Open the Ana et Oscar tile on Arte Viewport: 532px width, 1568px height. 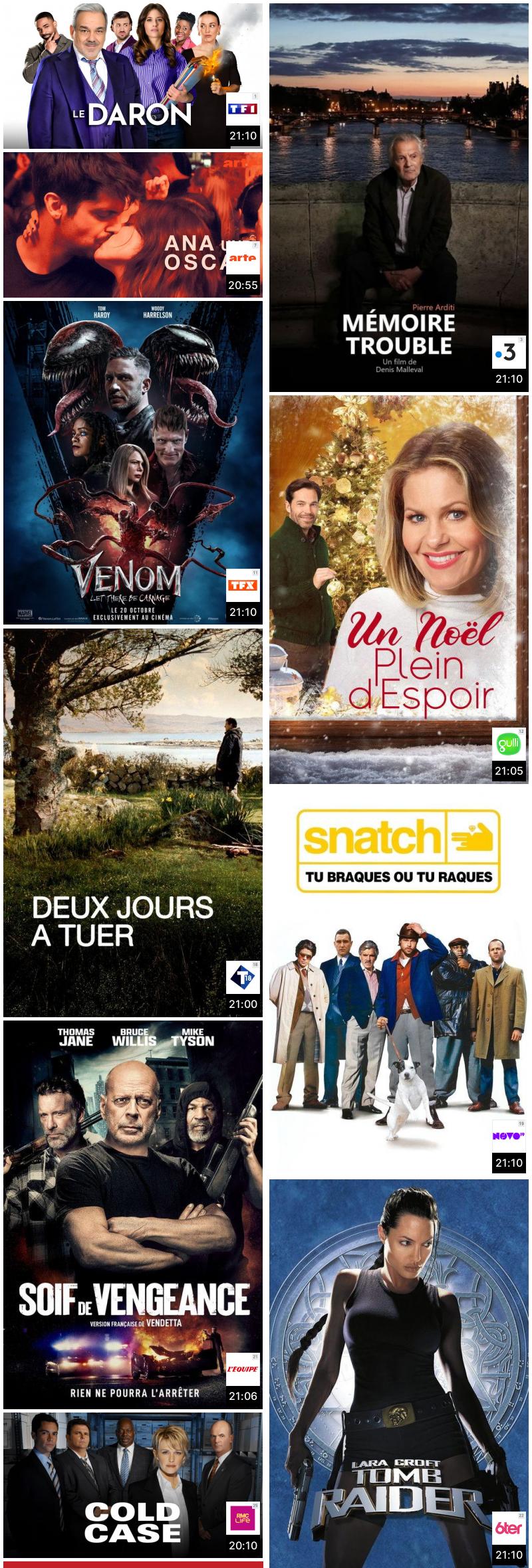(132, 225)
